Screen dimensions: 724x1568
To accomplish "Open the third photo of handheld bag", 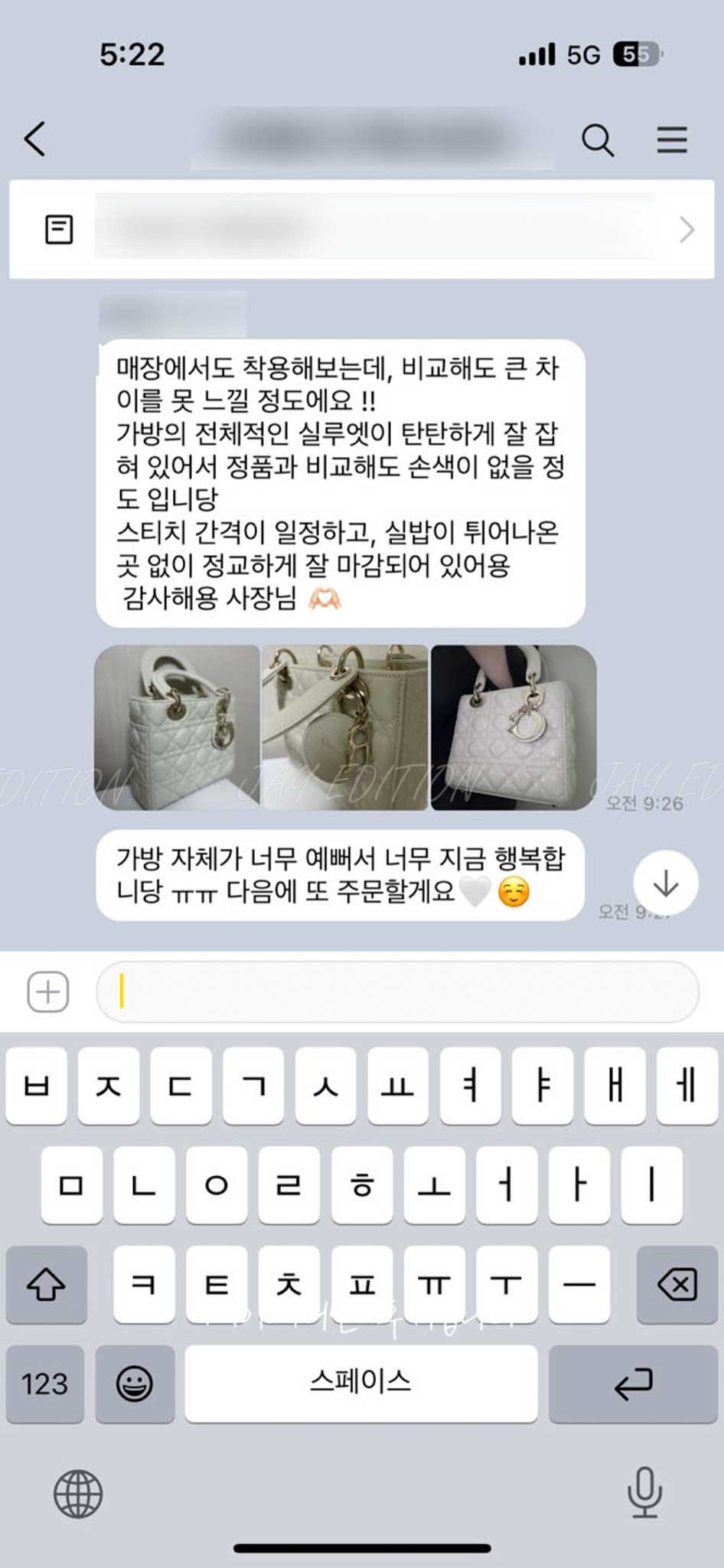I will click(514, 727).
